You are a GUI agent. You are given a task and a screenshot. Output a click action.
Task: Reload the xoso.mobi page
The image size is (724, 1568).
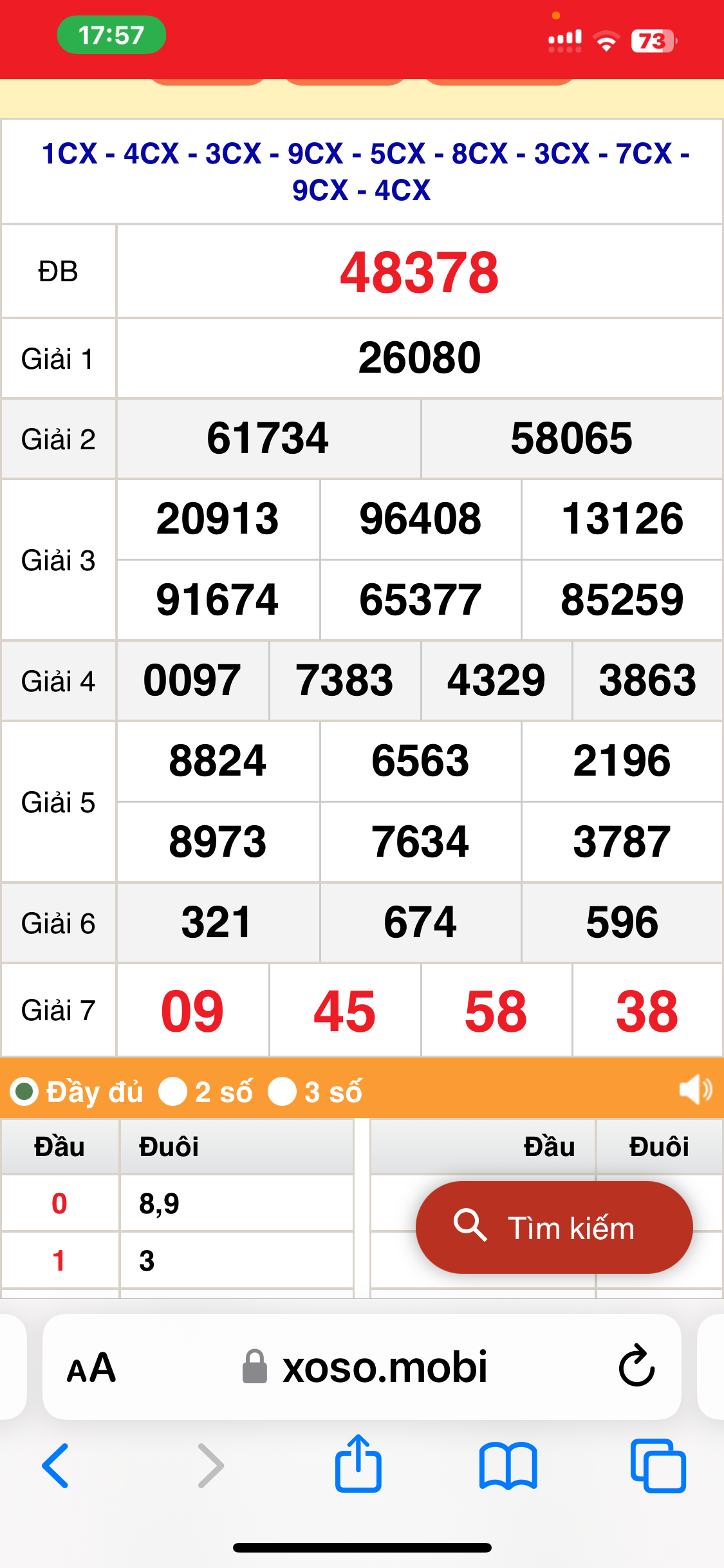636,1366
